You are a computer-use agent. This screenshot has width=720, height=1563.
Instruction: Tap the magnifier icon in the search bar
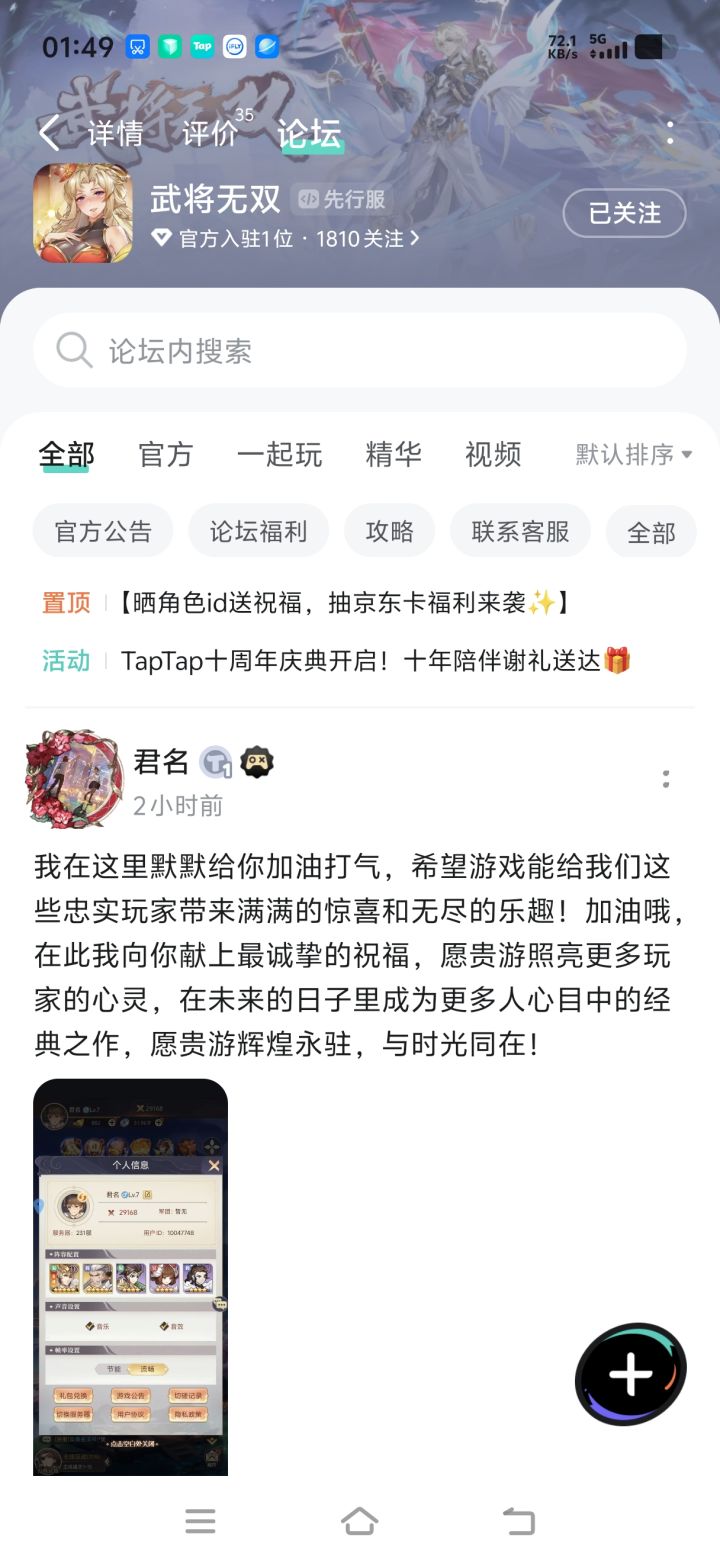(74, 350)
